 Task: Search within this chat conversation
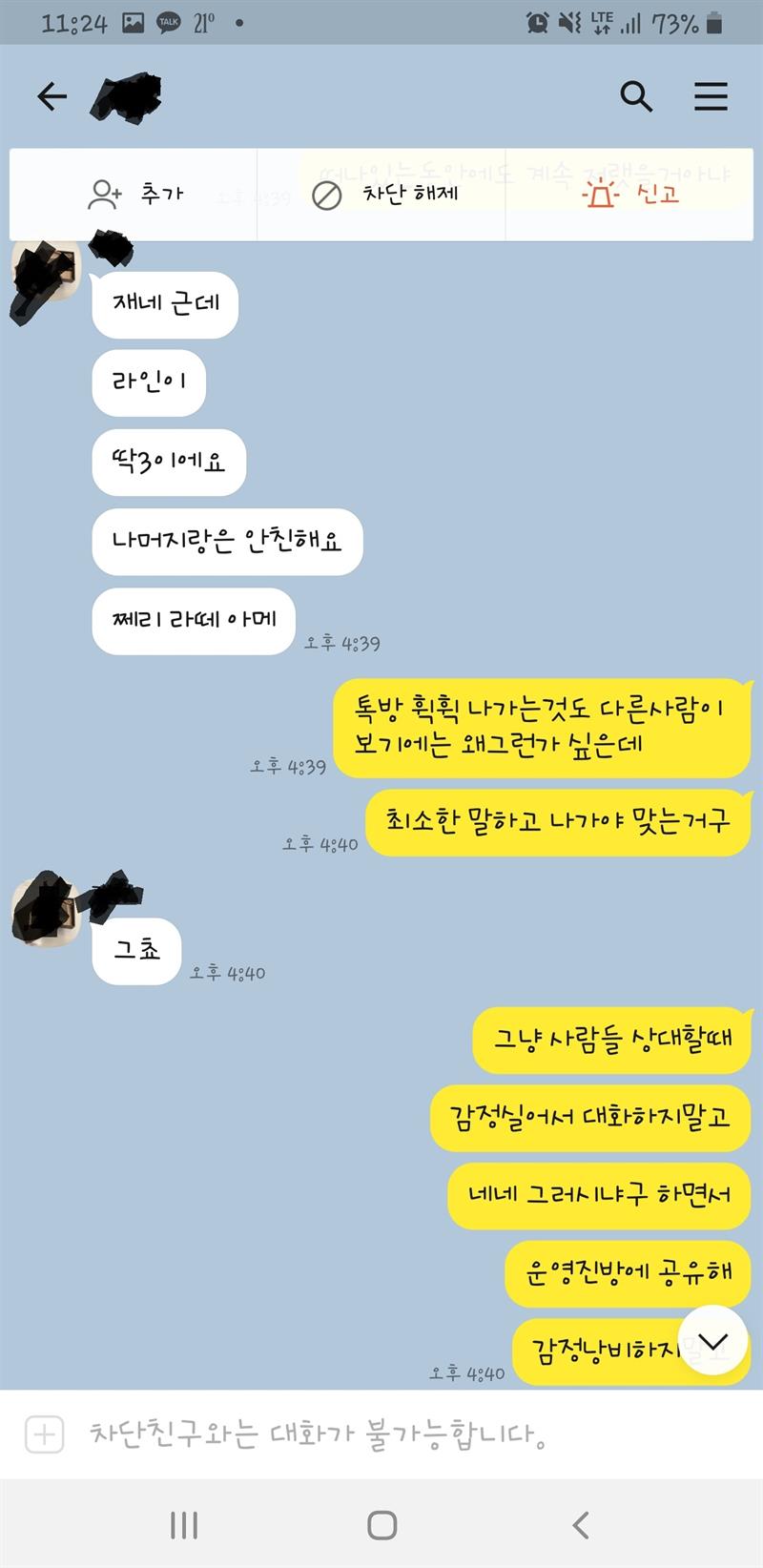pyautogui.click(x=636, y=96)
